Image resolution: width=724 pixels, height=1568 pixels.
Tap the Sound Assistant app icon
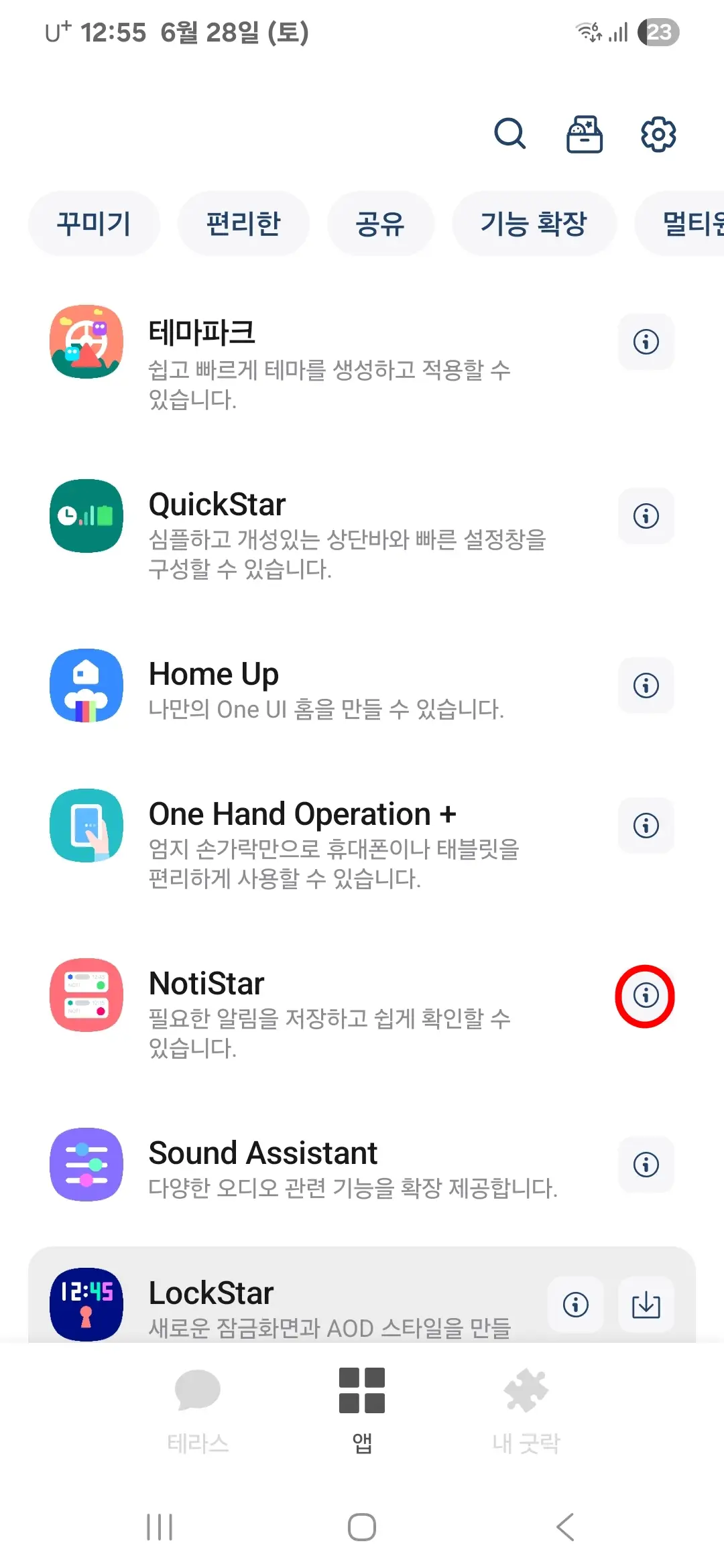[x=86, y=1165]
